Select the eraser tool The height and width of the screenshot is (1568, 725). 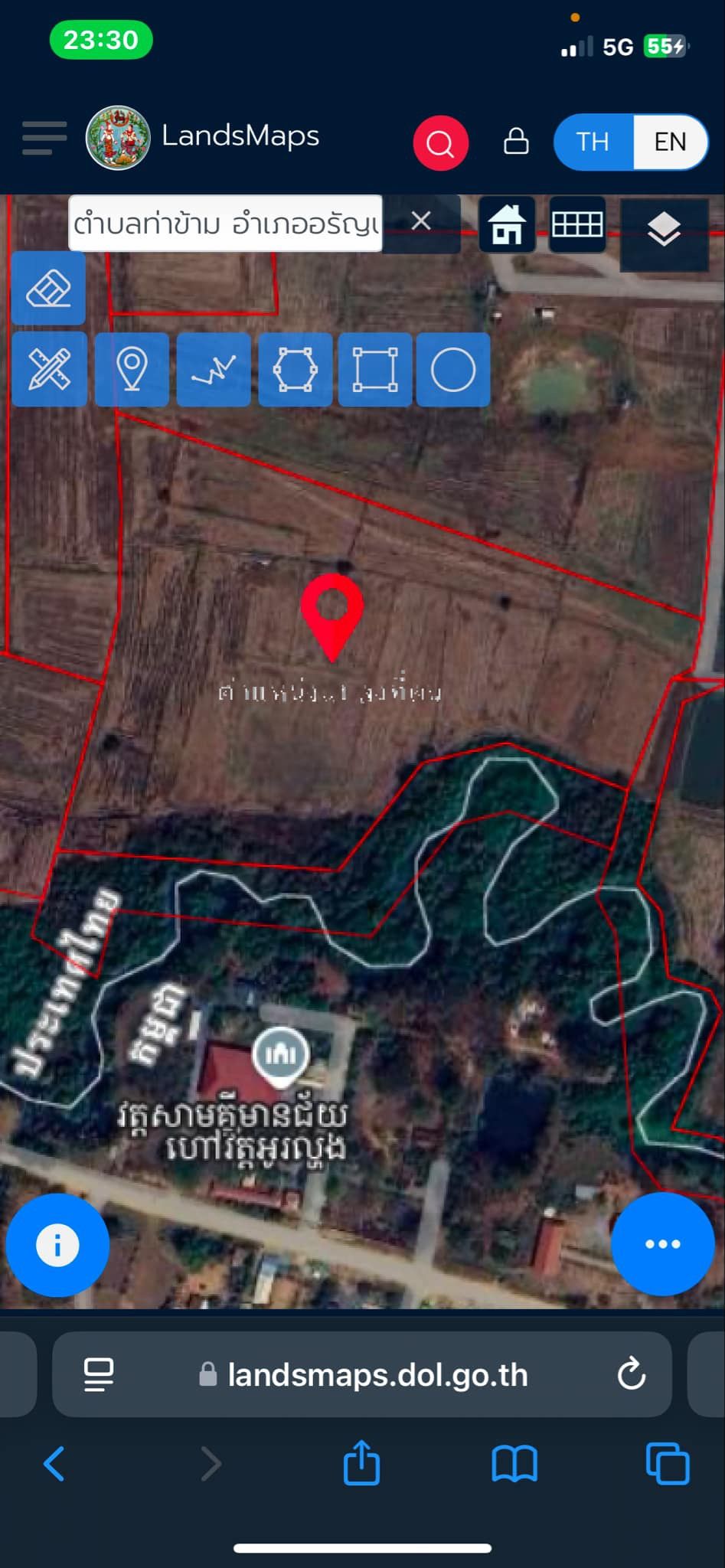pyautogui.click(x=48, y=289)
